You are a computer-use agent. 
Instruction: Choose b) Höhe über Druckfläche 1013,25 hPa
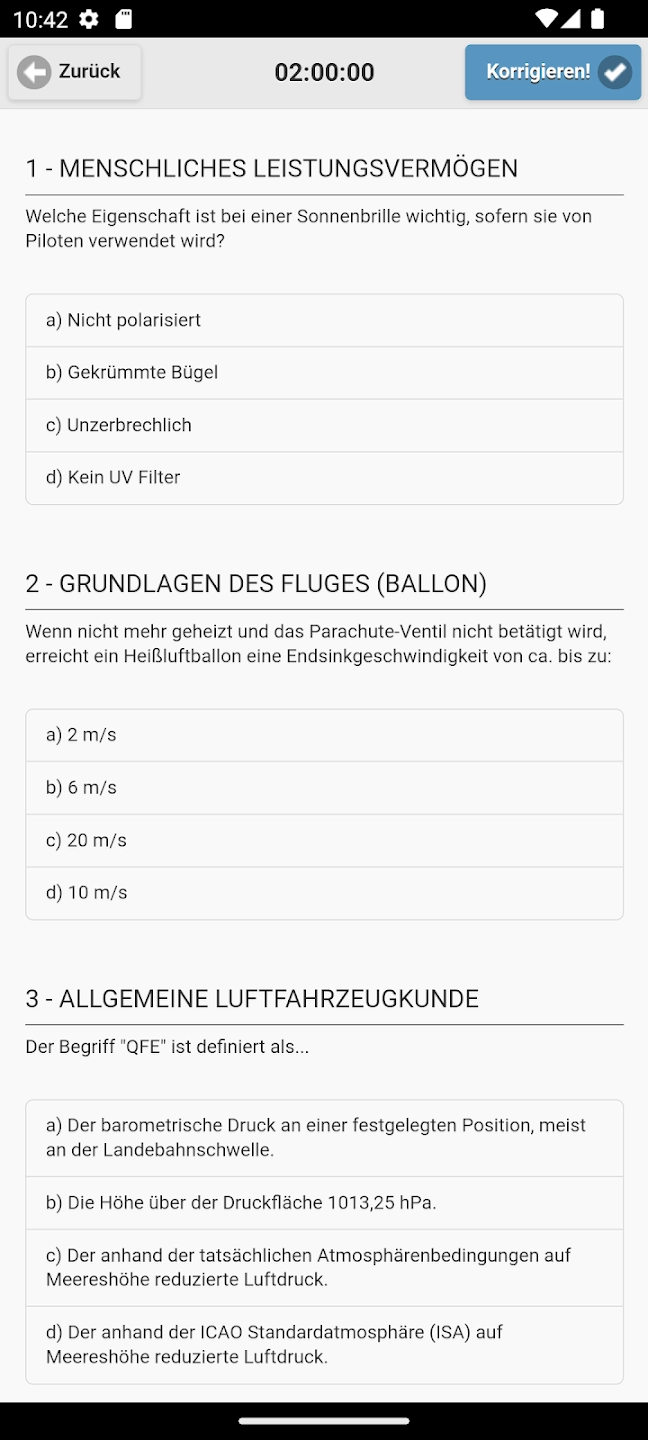(324, 1203)
